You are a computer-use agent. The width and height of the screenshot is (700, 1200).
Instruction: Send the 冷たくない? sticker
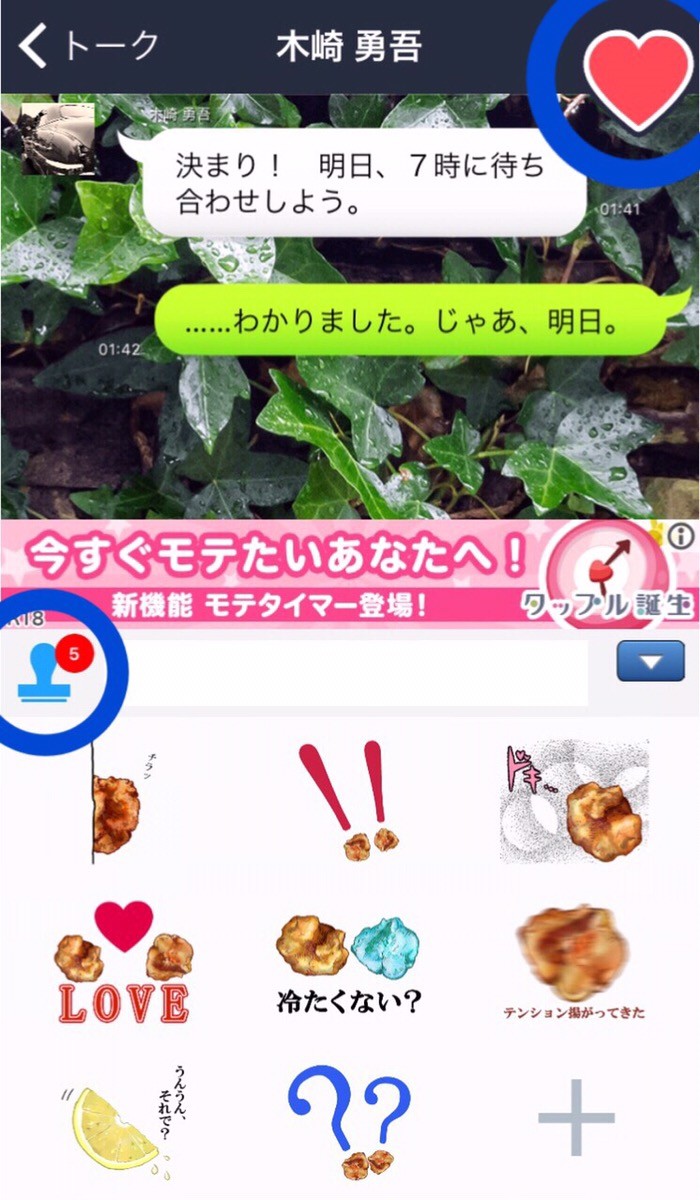[x=349, y=963]
